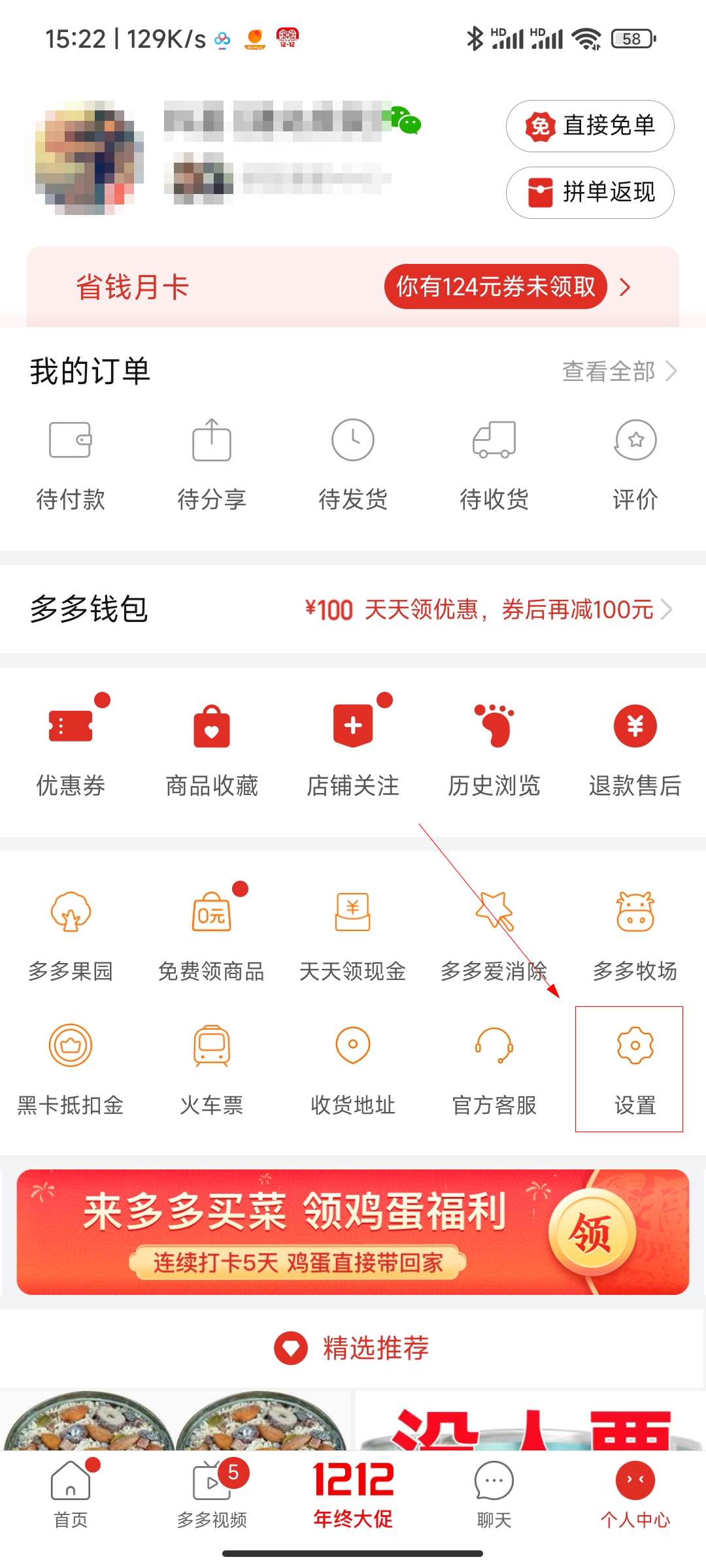The height and width of the screenshot is (1568, 706).
Task: Open 退款售后 refunds
Action: pyautogui.click(x=635, y=748)
